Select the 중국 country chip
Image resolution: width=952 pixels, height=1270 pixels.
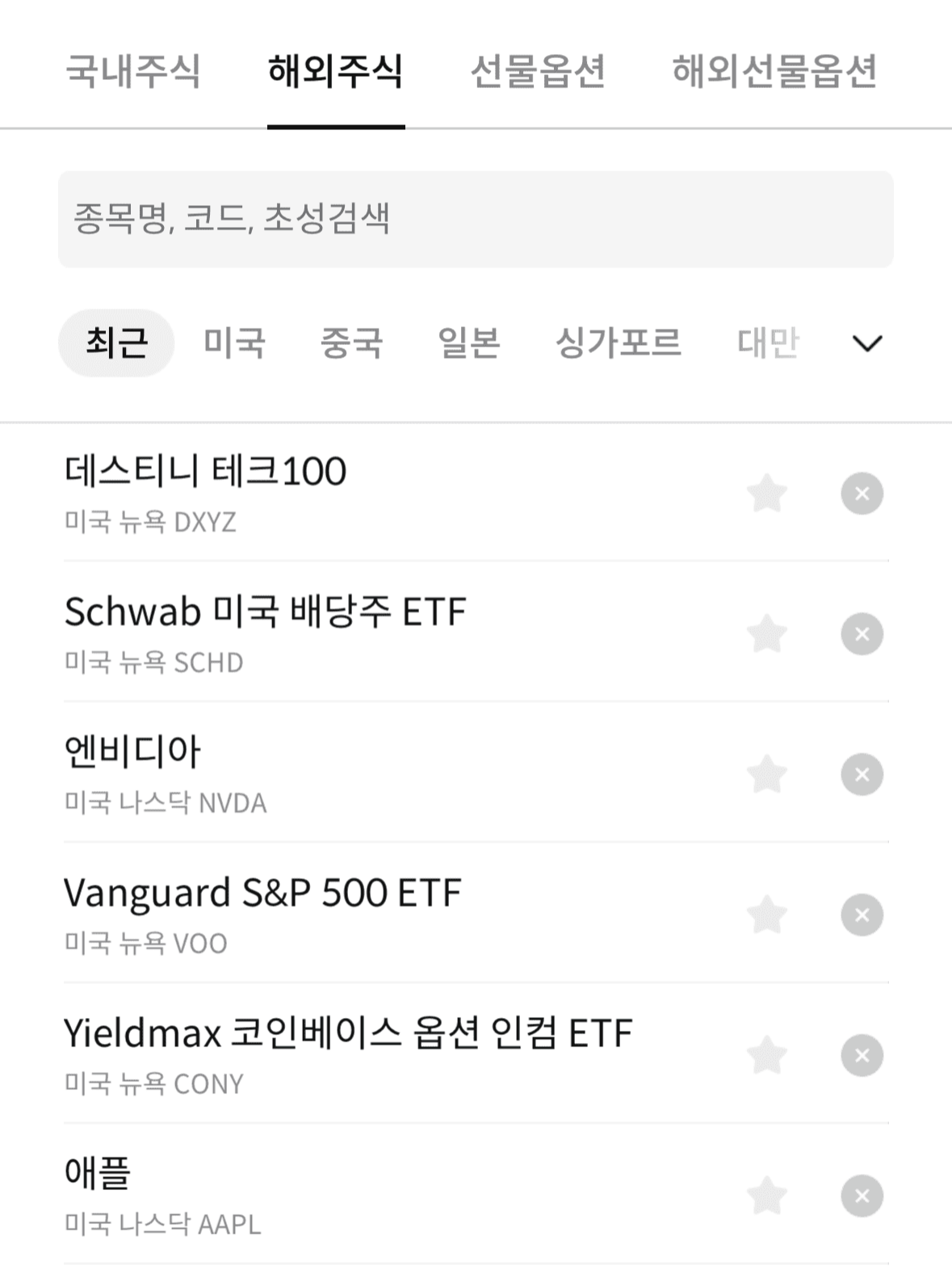pos(351,343)
